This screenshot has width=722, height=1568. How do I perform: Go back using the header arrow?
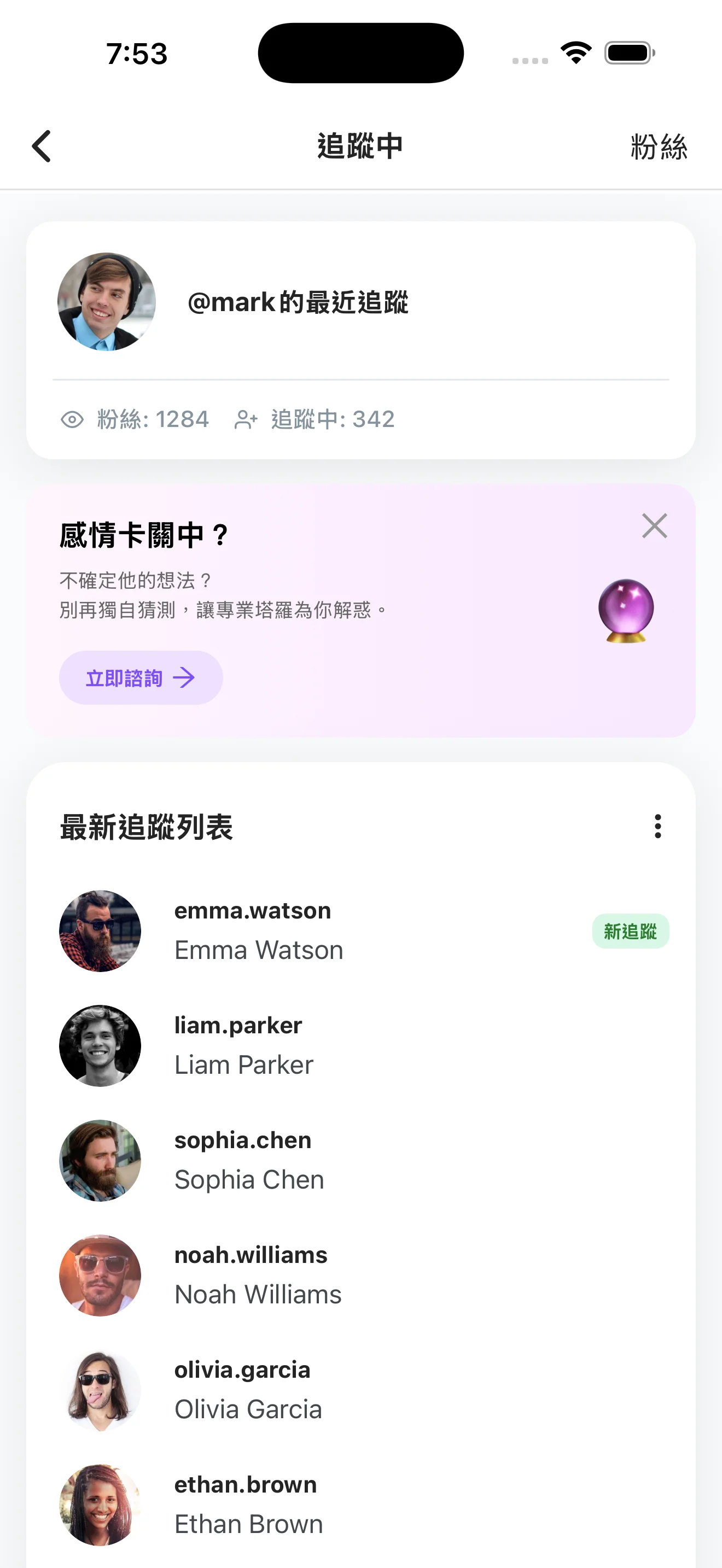click(42, 147)
